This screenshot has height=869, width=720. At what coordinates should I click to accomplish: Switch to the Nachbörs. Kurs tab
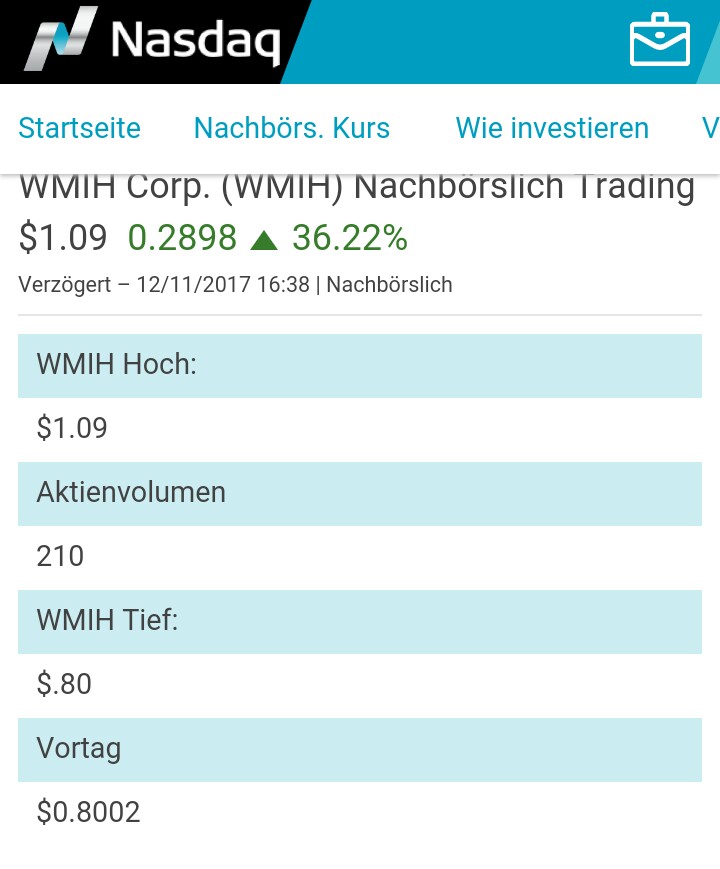tap(291, 128)
